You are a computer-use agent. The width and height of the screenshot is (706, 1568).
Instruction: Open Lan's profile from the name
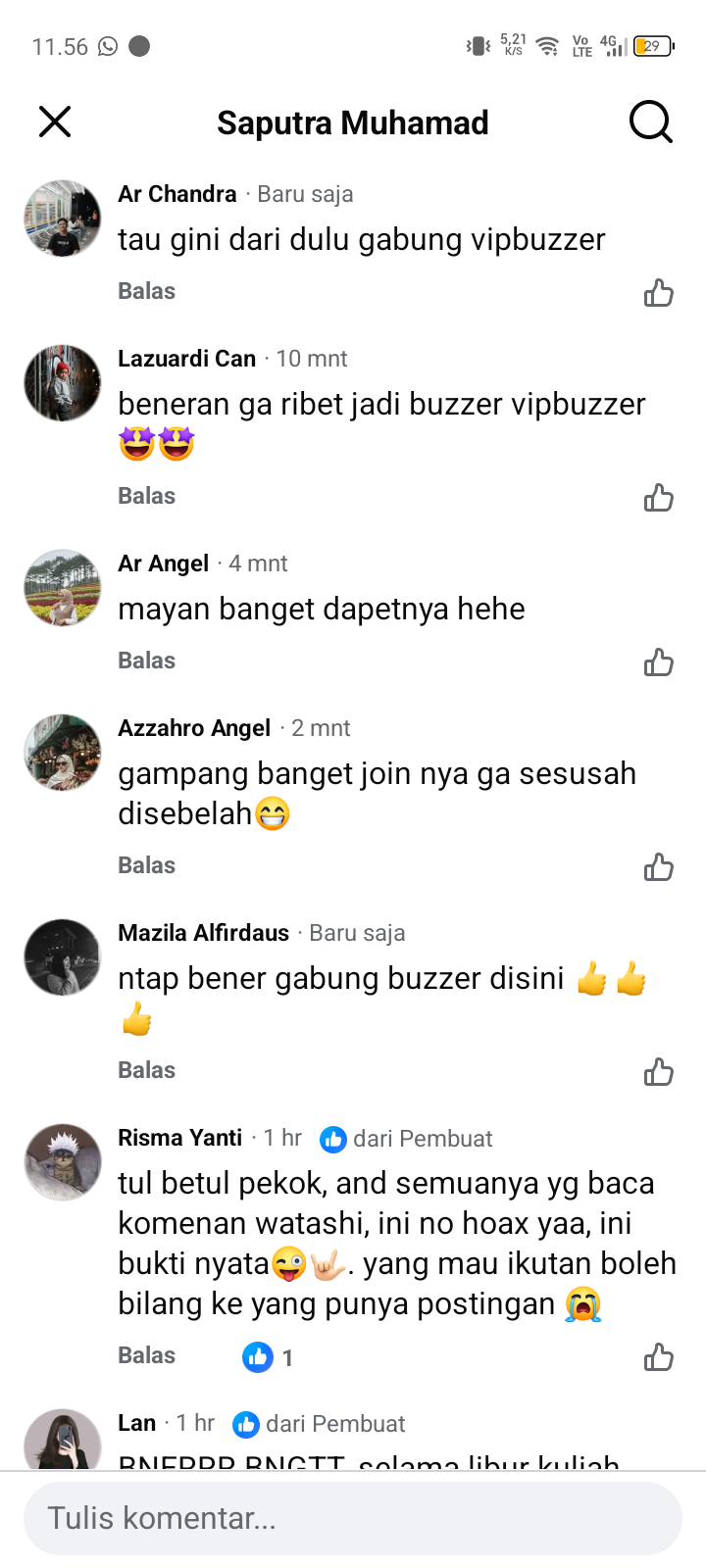pos(136,1424)
